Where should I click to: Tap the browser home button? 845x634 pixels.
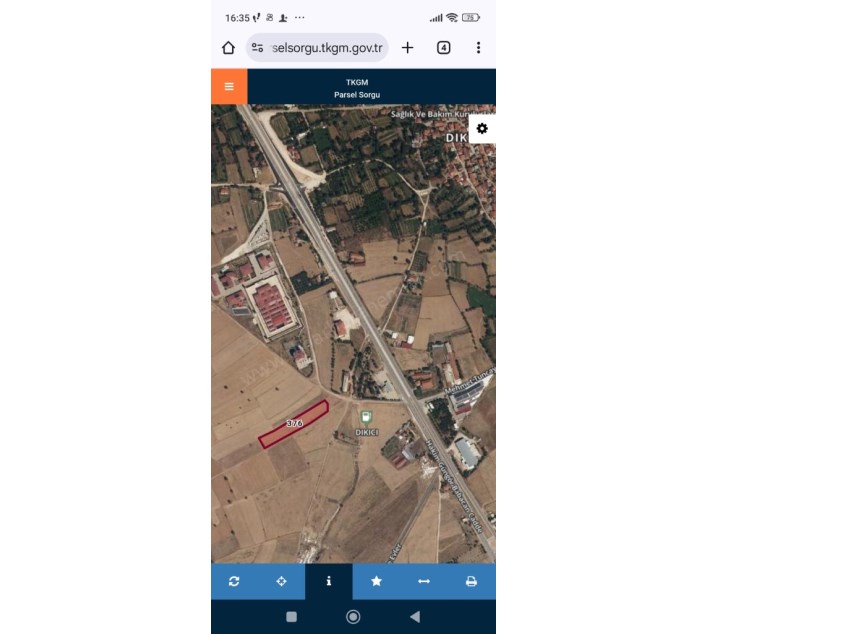228,48
